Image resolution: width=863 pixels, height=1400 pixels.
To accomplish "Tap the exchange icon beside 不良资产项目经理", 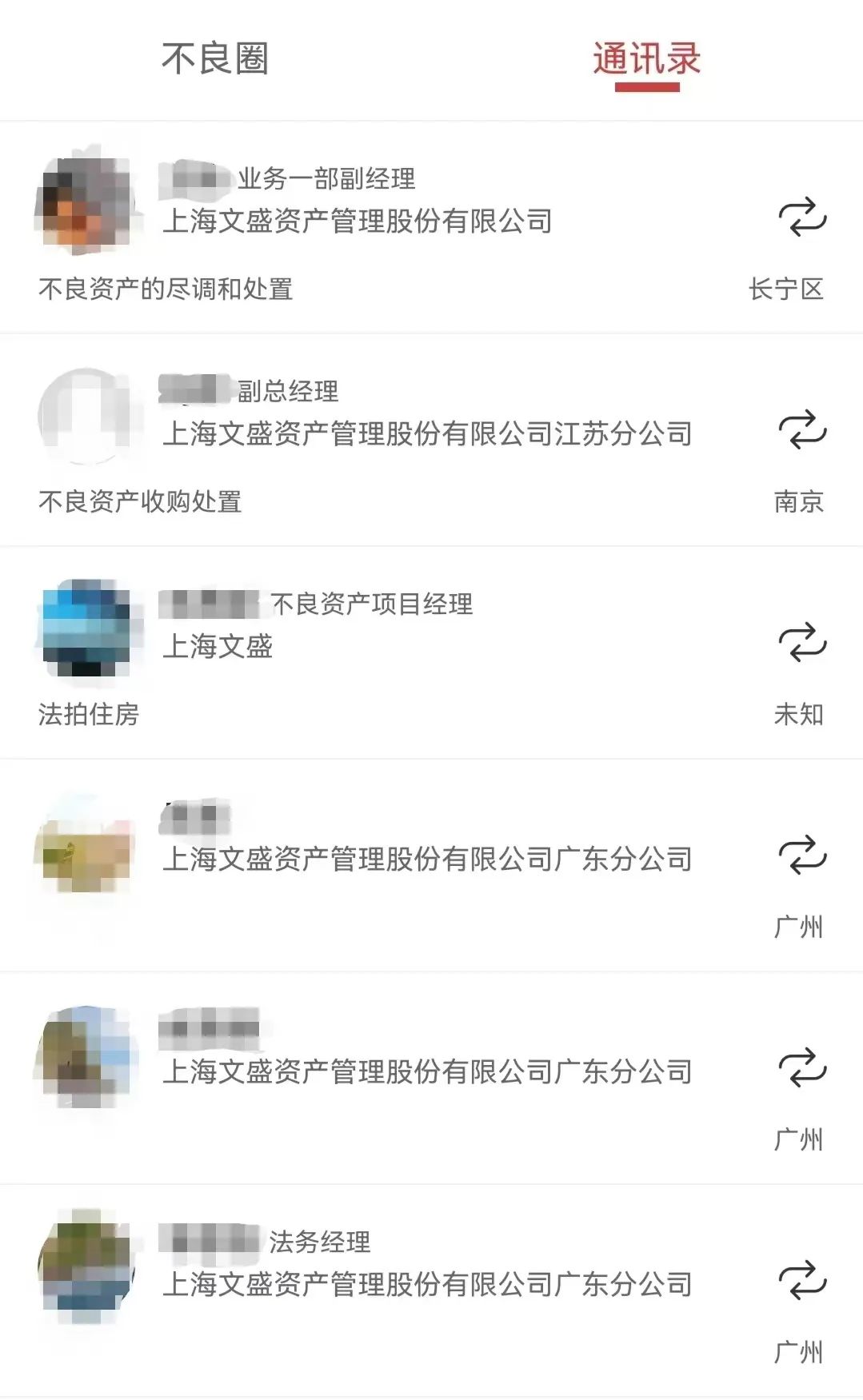I will tap(802, 643).
